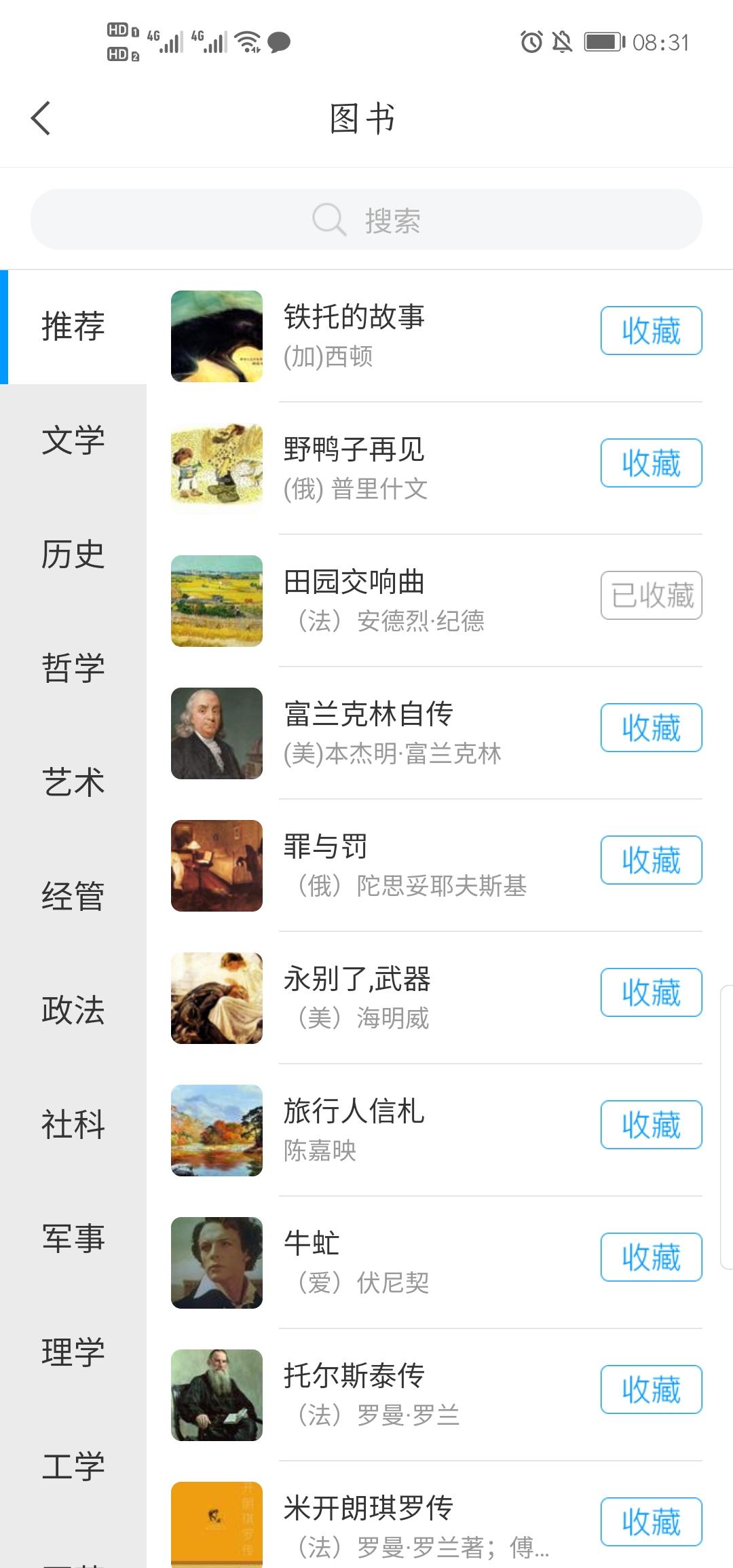Viewport: 733px width, 1568px height.
Task: Open the 政法 category
Action: pos(73,1010)
